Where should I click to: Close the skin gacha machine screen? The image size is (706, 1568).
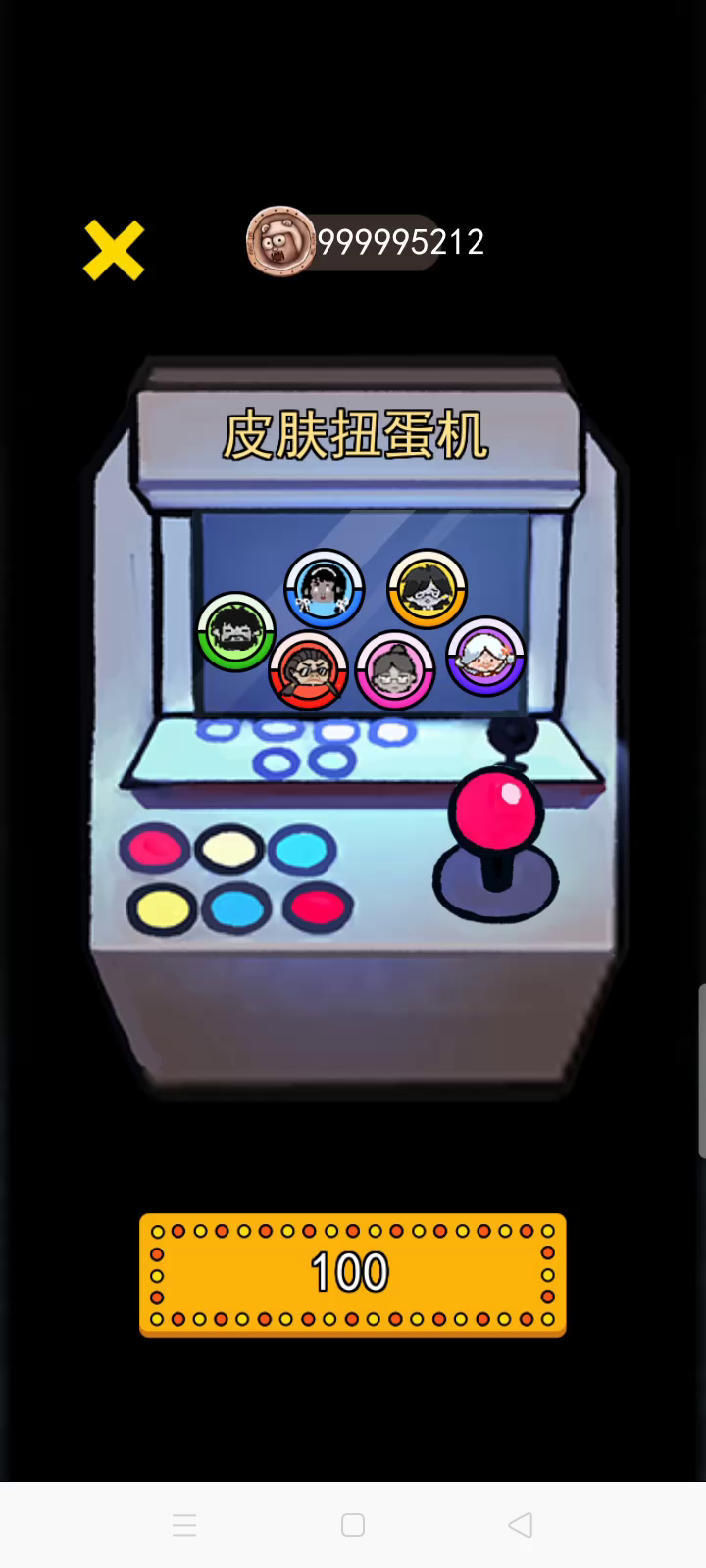coord(114,251)
